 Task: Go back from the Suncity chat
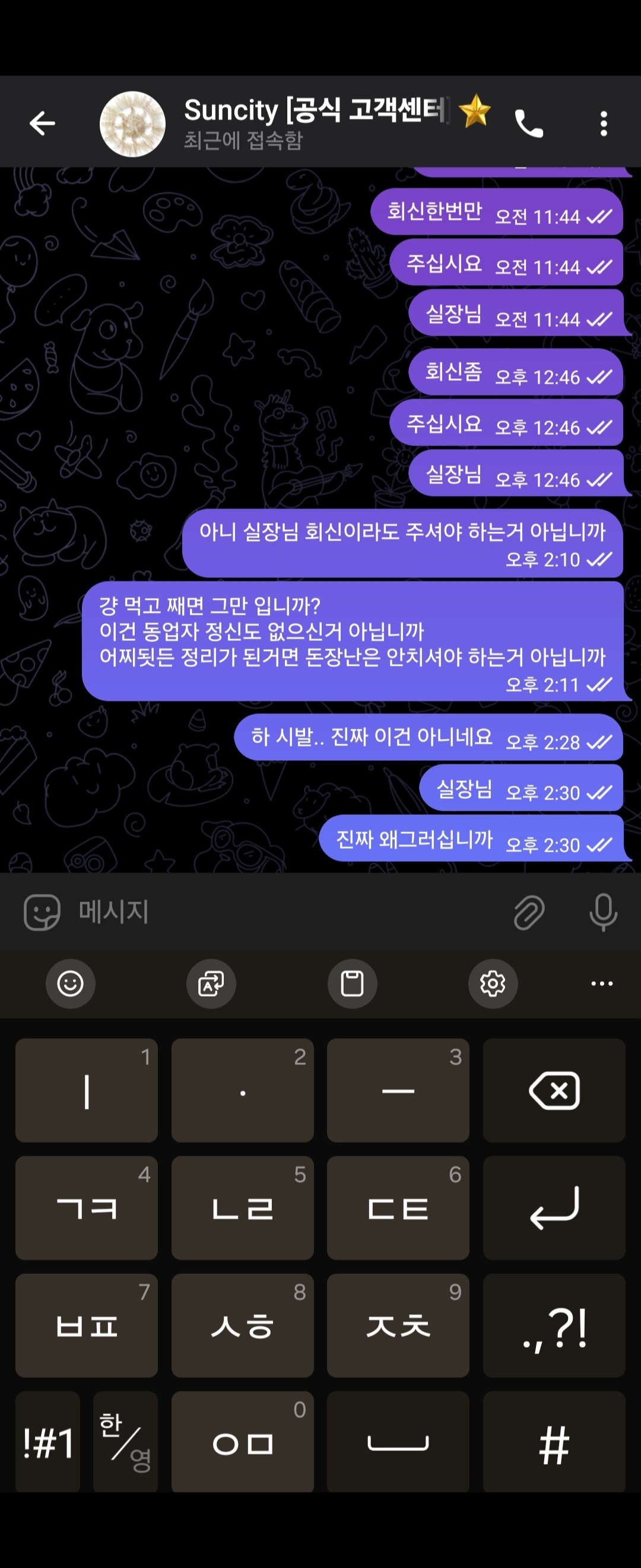click(x=42, y=124)
